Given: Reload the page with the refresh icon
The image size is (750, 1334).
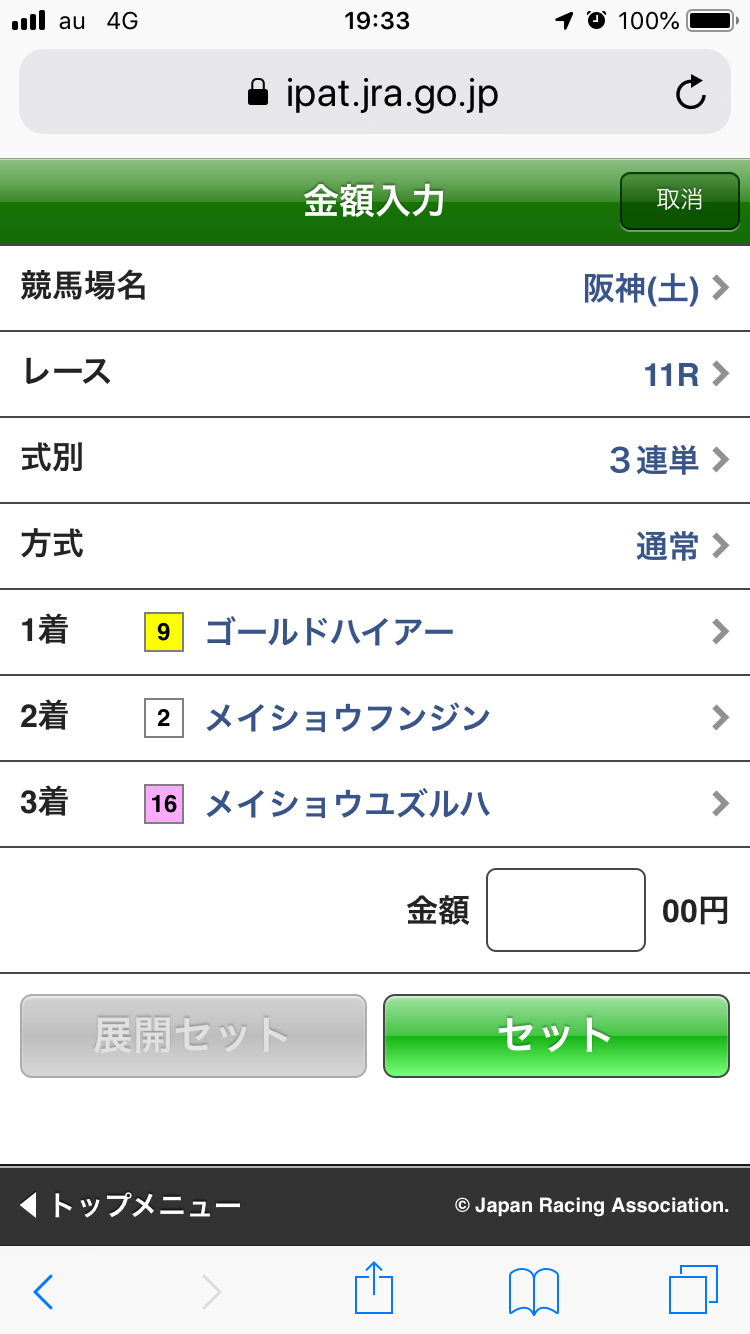Looking at the screenshot, I should pos(690,92).
